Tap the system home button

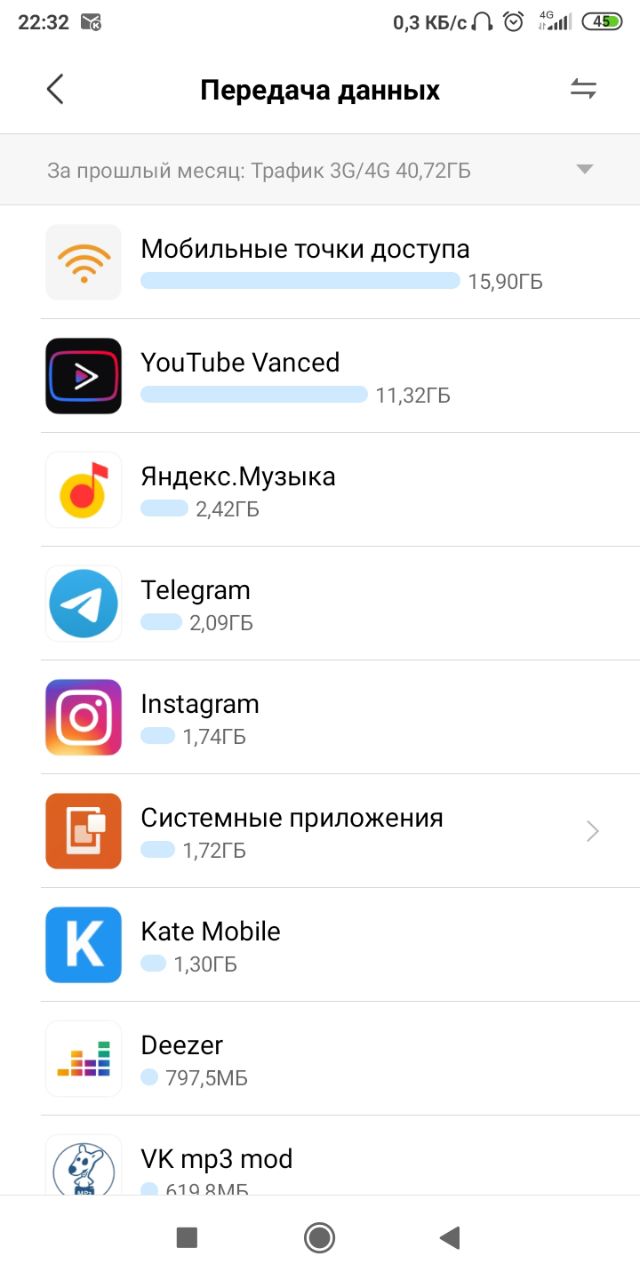319,1238
